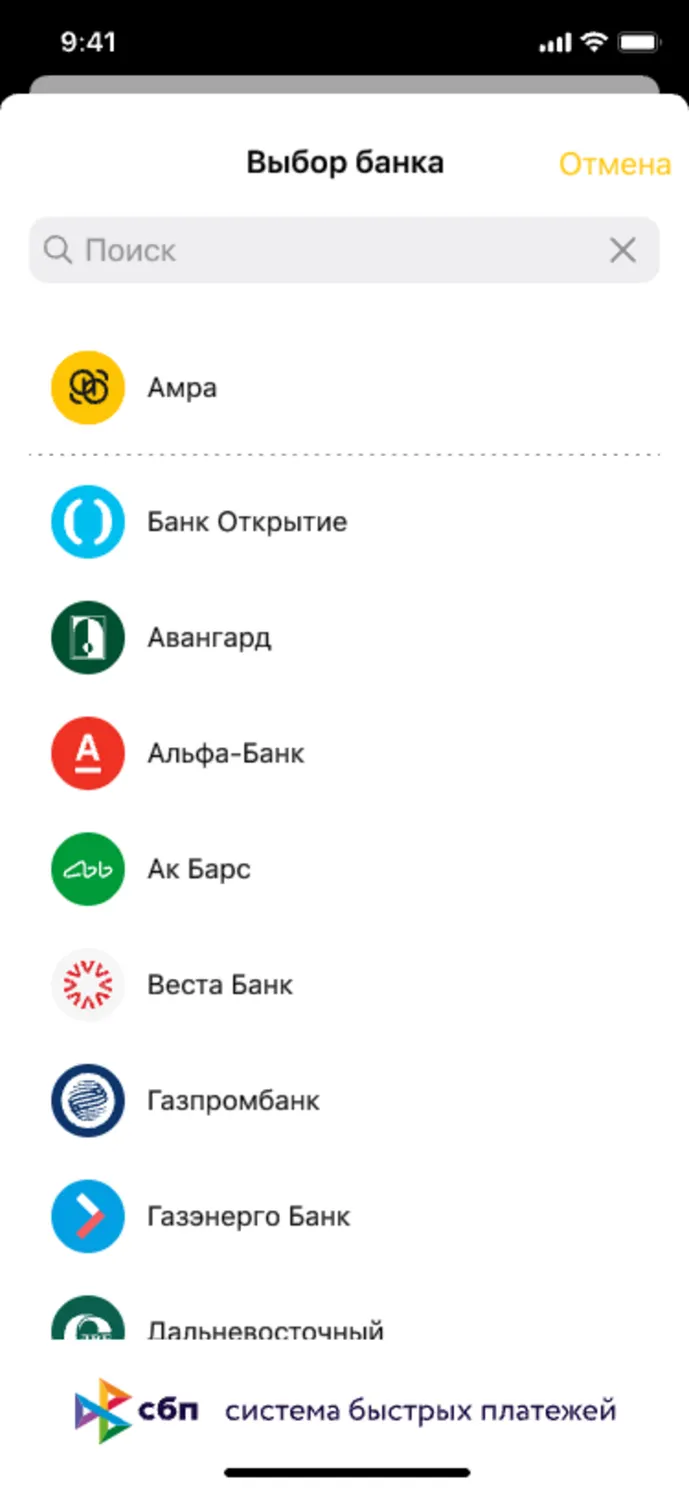The height and width of the screenshot is (1492, 689).
Task: Choose Ак Барс bank
Action: [x=344, y=869]
